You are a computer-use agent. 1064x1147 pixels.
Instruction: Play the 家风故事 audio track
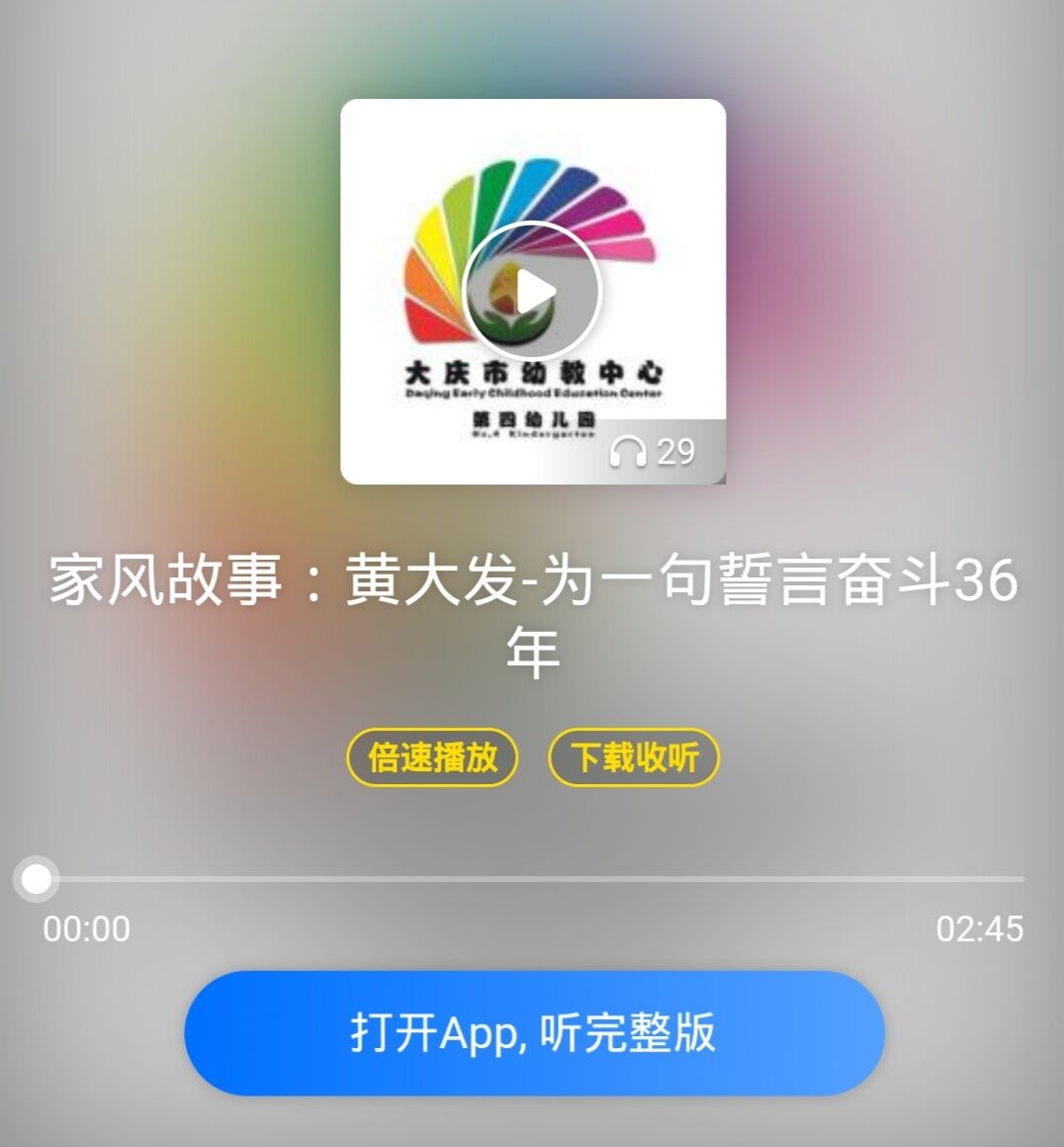pos(533,291)
